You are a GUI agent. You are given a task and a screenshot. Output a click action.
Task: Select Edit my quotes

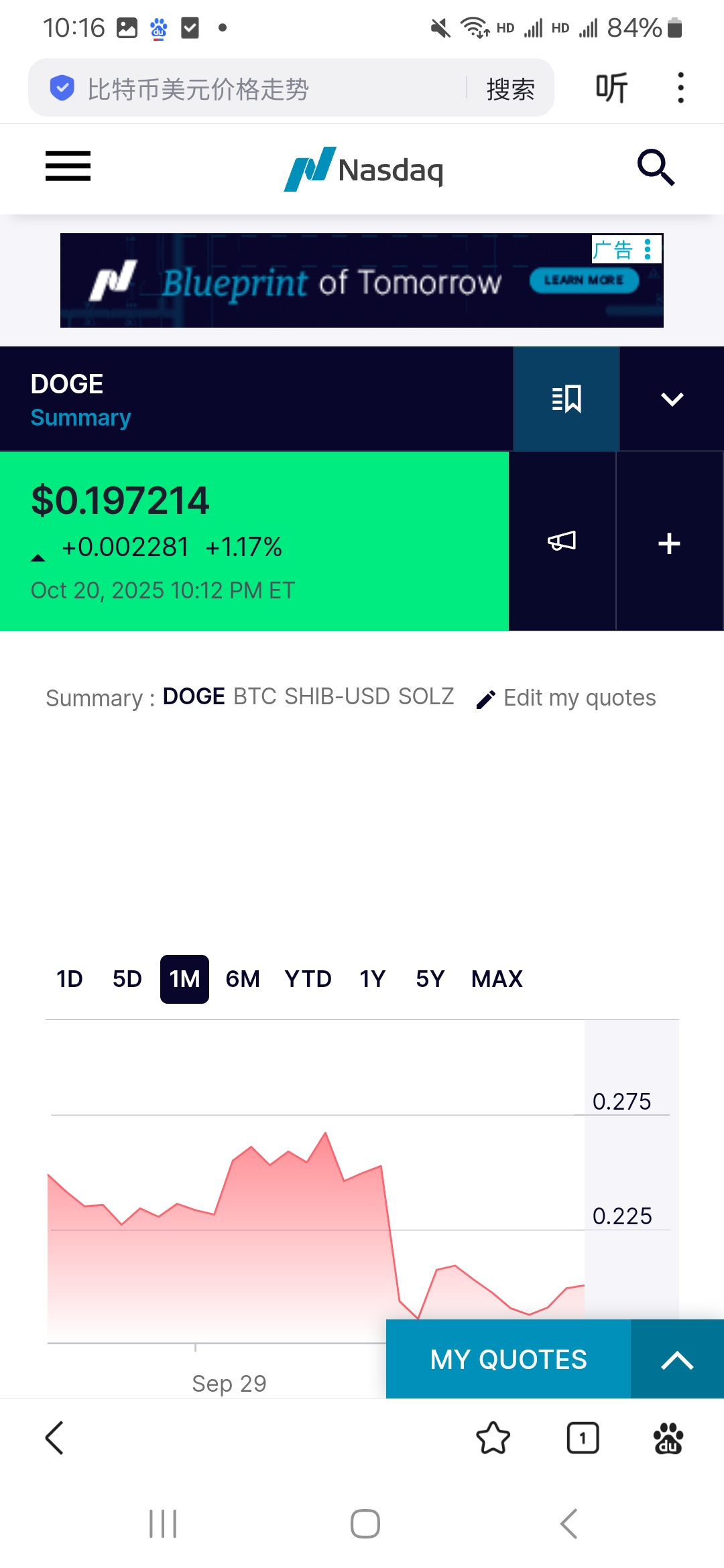[x=566, y=698]
